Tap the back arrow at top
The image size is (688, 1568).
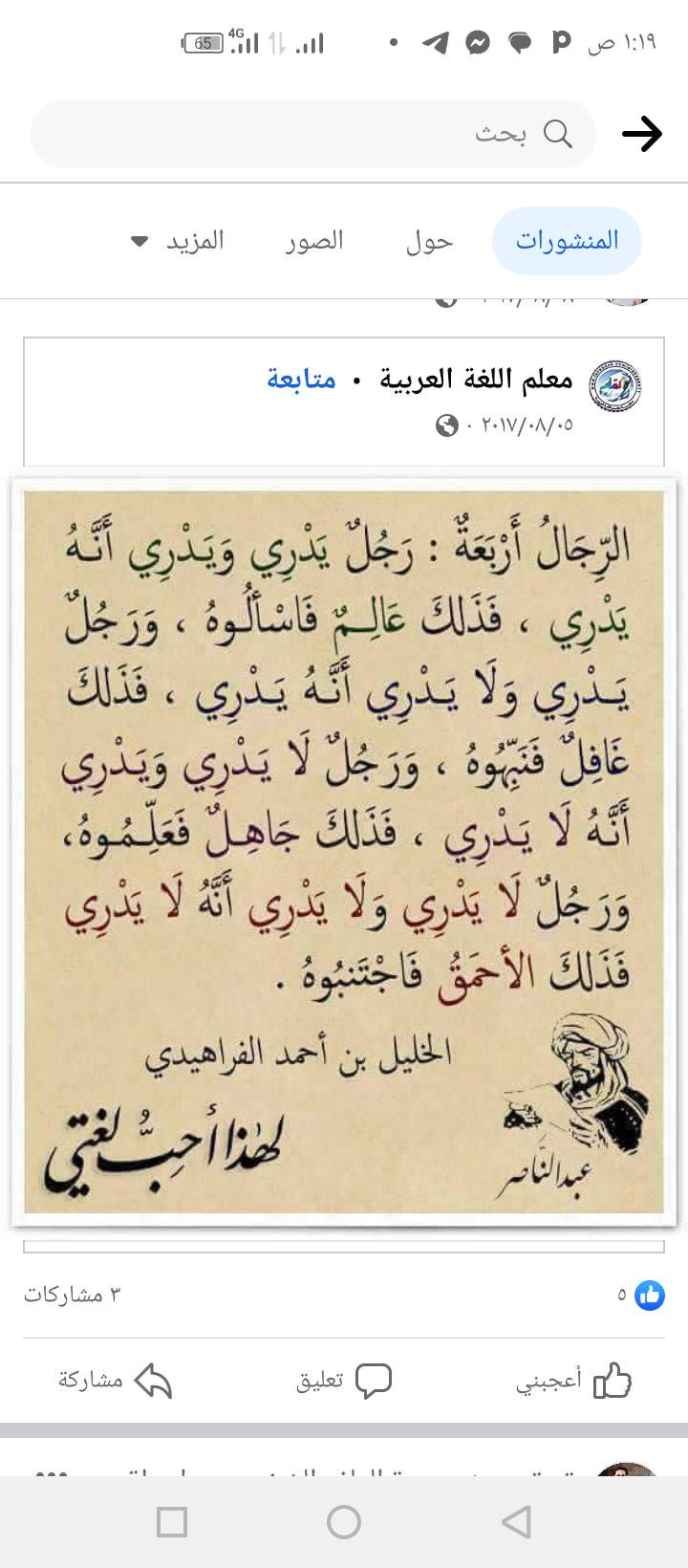pyautogui.click(x=642, y=134)
